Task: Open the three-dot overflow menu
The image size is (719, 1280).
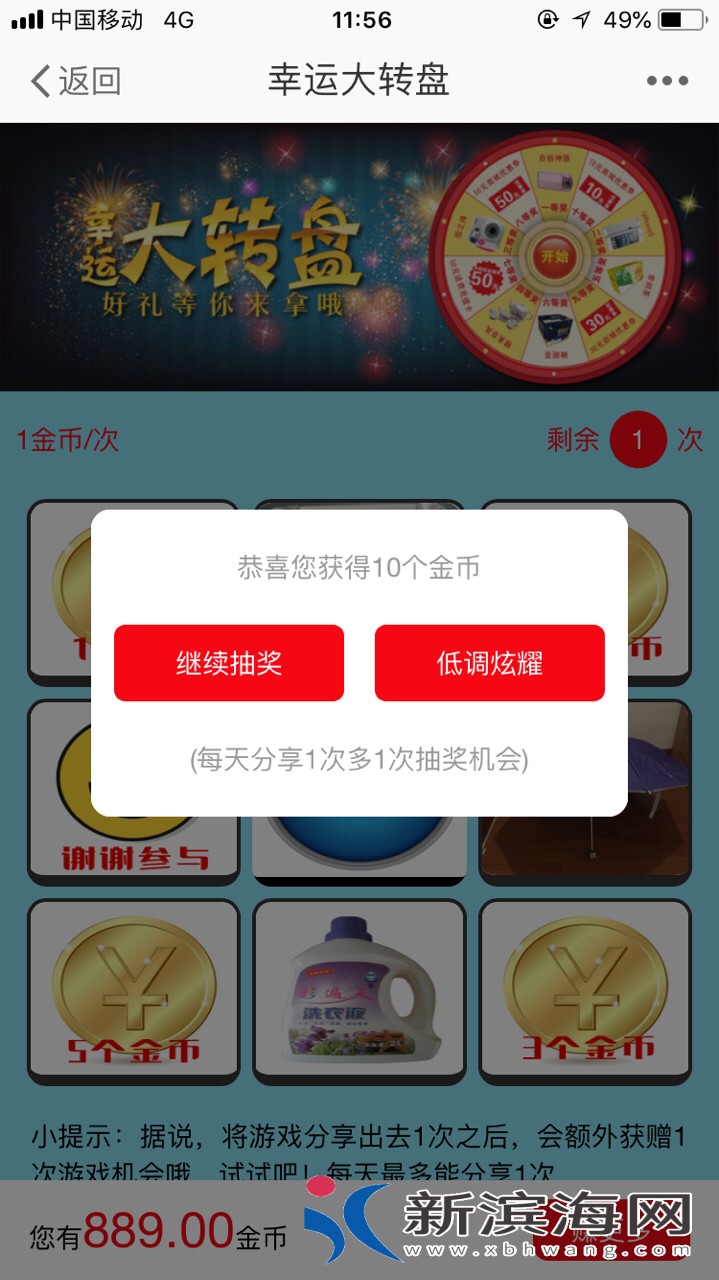Action: (x=667, y=81)
